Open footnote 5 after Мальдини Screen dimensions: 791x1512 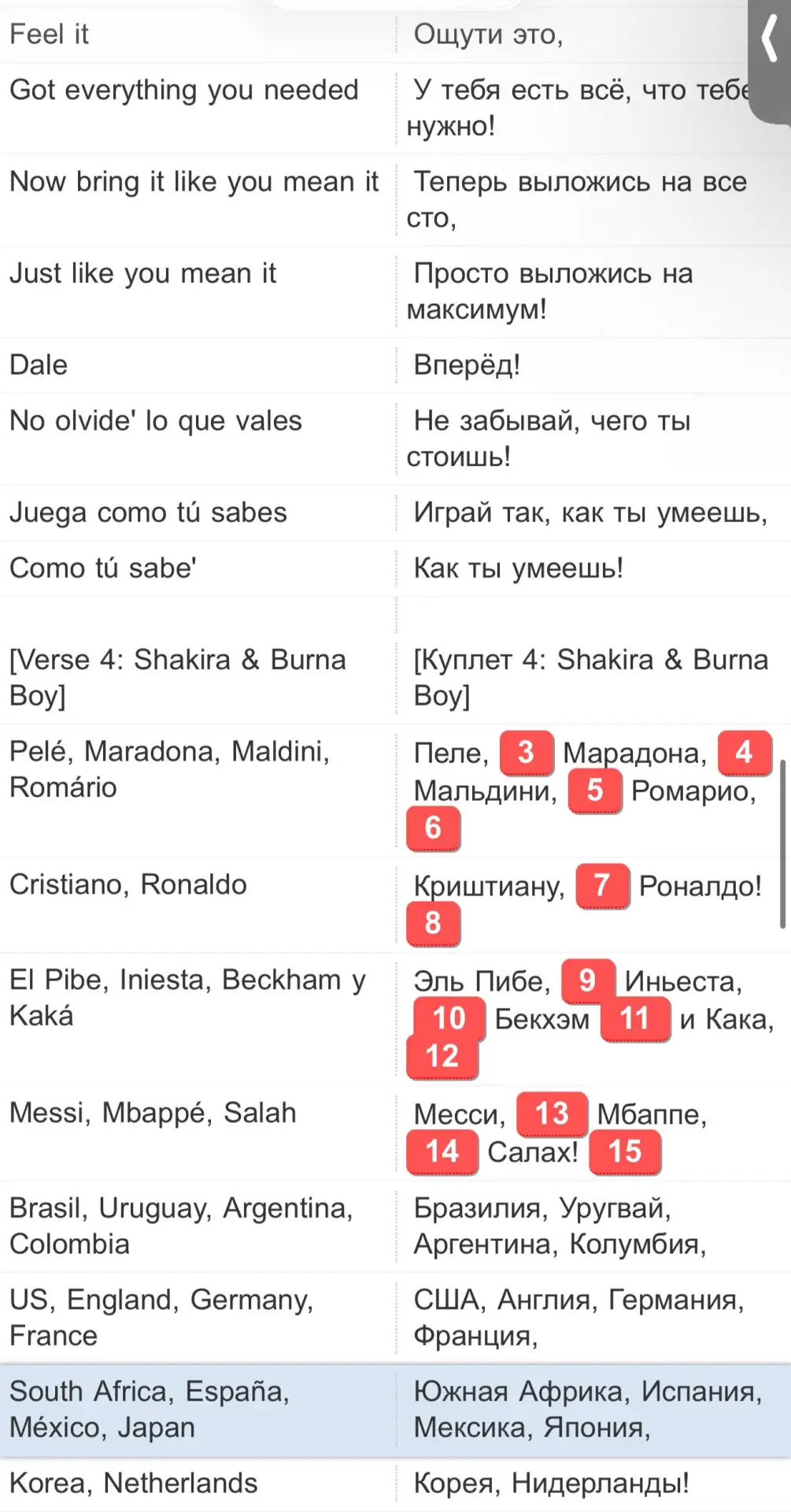click(x=595, y=790)
